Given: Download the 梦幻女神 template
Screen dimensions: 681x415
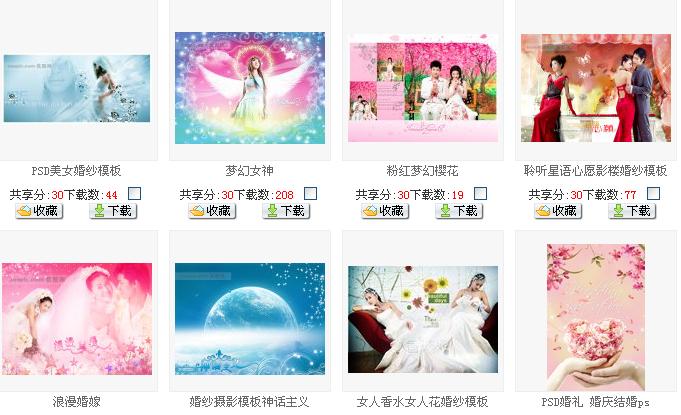Looking at the screenshot, I should point(285,211).
